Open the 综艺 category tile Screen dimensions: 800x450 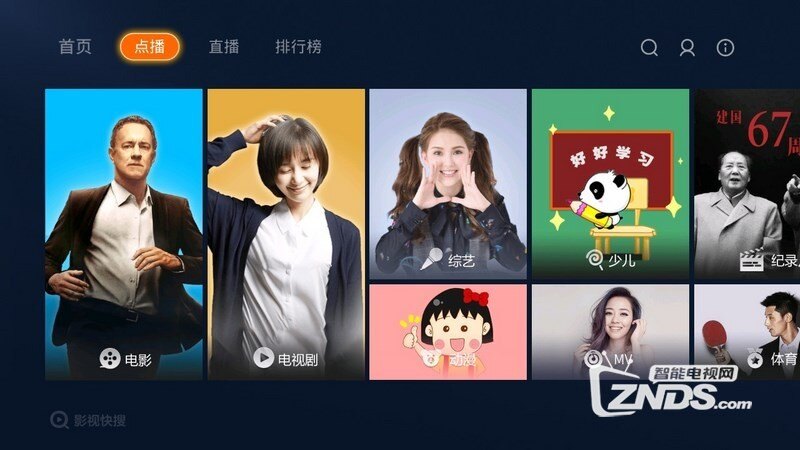click(447, 183)
